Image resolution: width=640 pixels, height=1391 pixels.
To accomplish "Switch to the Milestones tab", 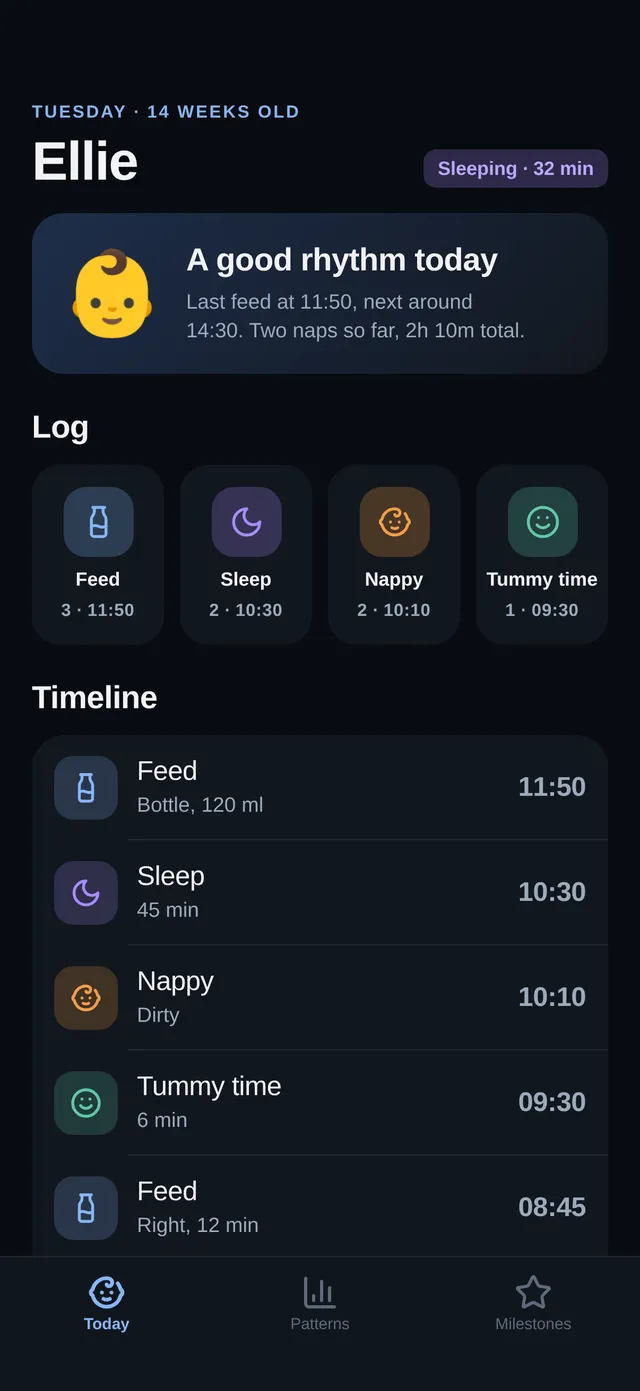I will click(x=533, y=1304).
